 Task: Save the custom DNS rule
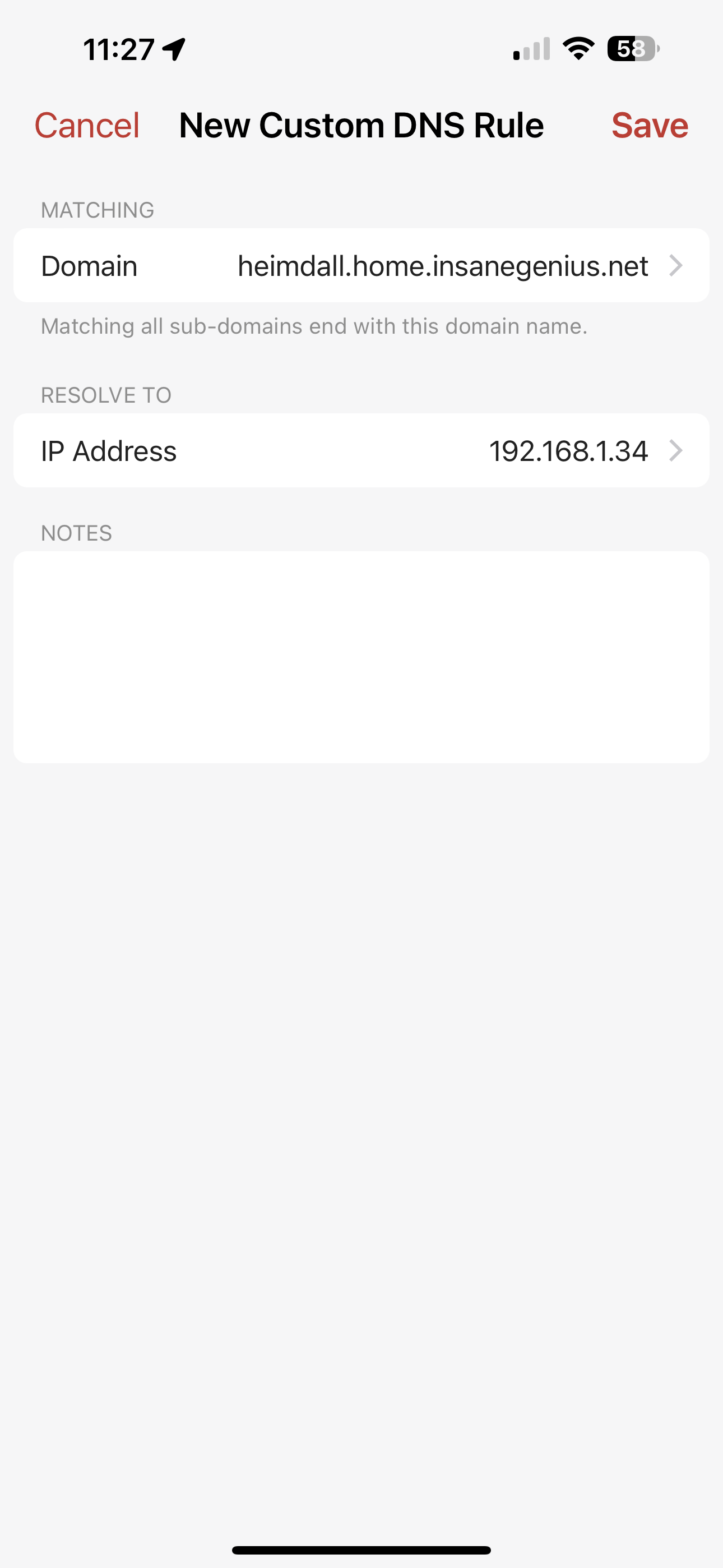tap(650, 126)
